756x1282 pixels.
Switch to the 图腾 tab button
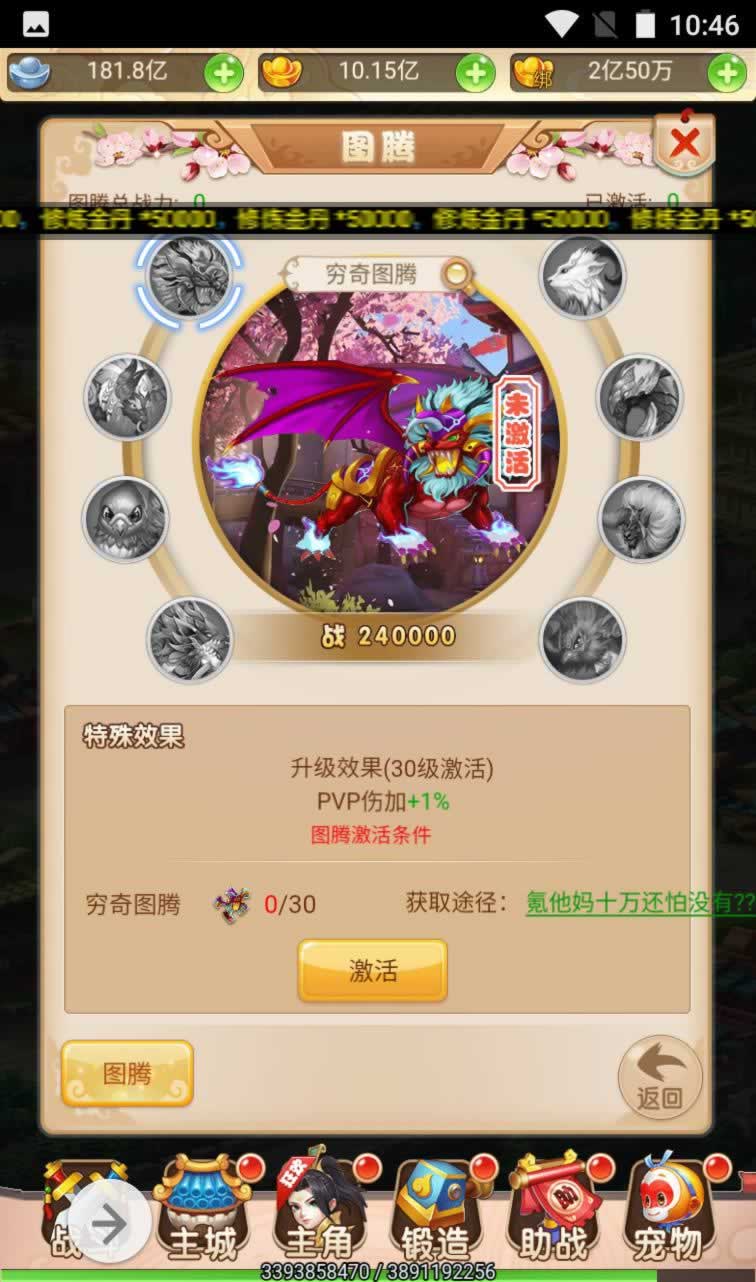127,1074
